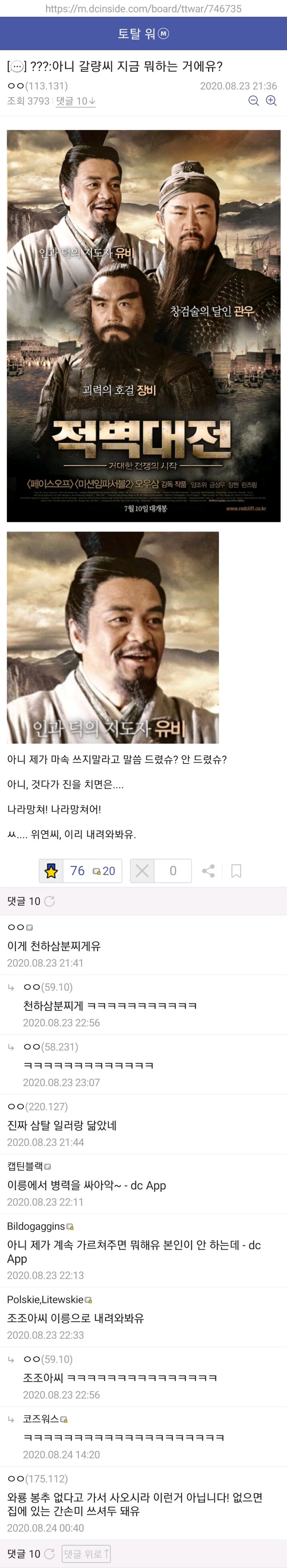This screenshot has width=287, height=1568.
Task: View commenter 캡틴블랙's profile
Action: click(x=26, y=1166)
